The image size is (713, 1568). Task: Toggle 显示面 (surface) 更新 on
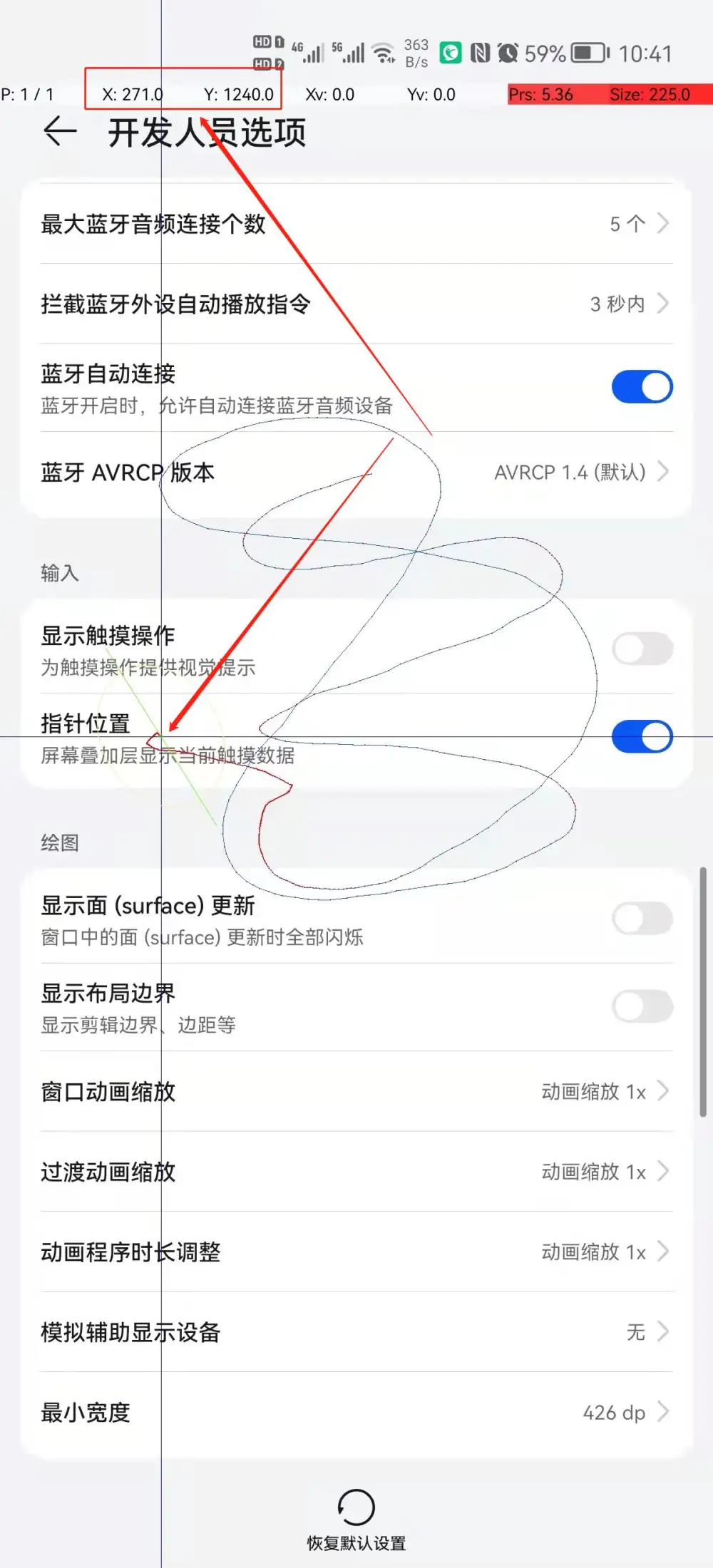[x=642, y=919]
